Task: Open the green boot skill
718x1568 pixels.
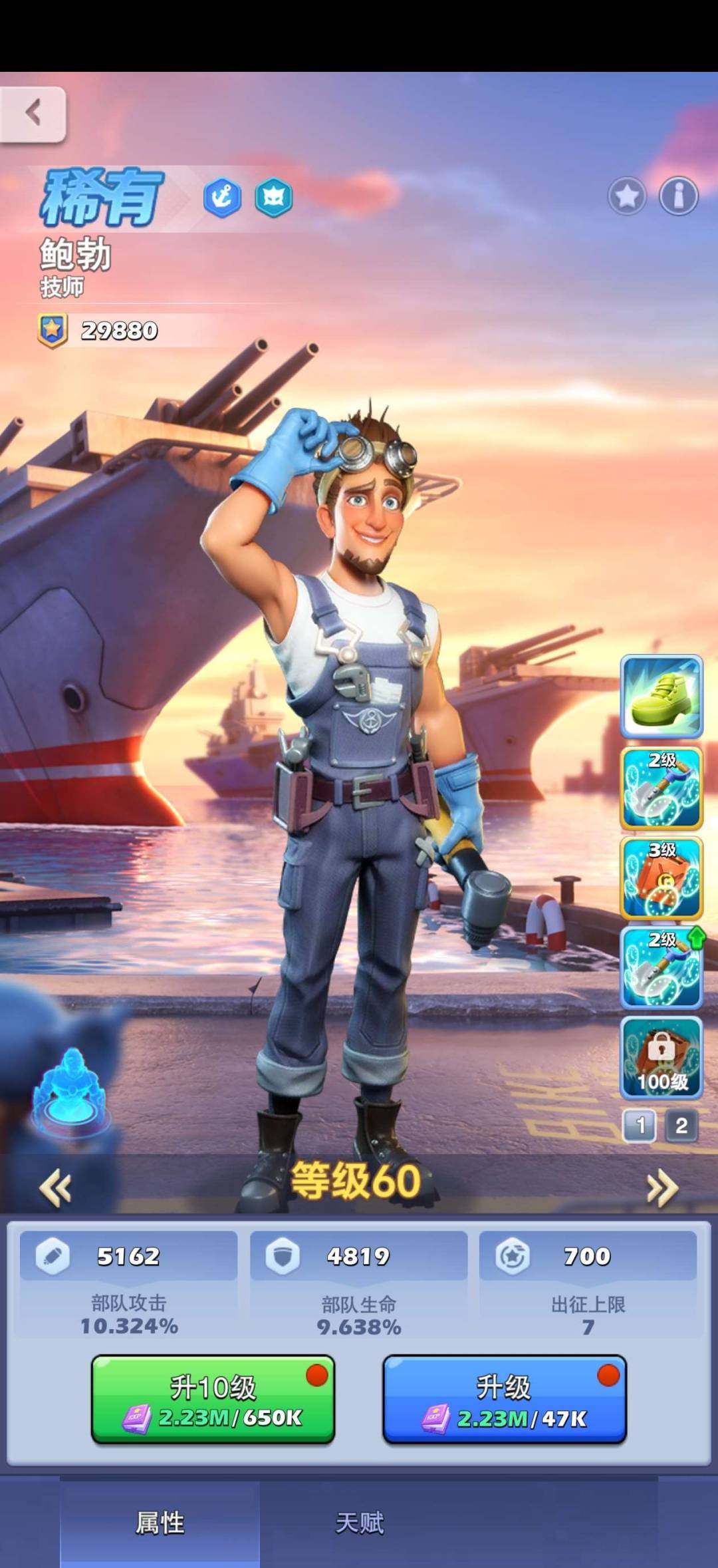Action: point(661,697)
